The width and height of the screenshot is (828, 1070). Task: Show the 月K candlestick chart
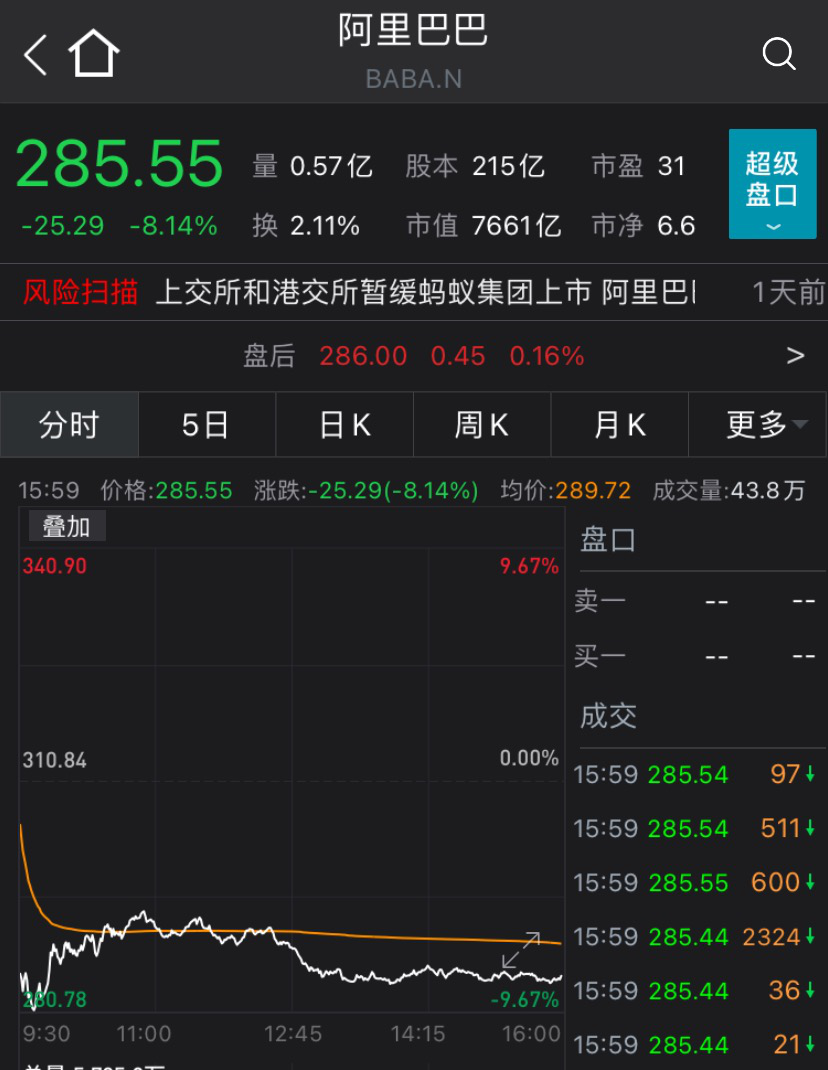[619, 425]
